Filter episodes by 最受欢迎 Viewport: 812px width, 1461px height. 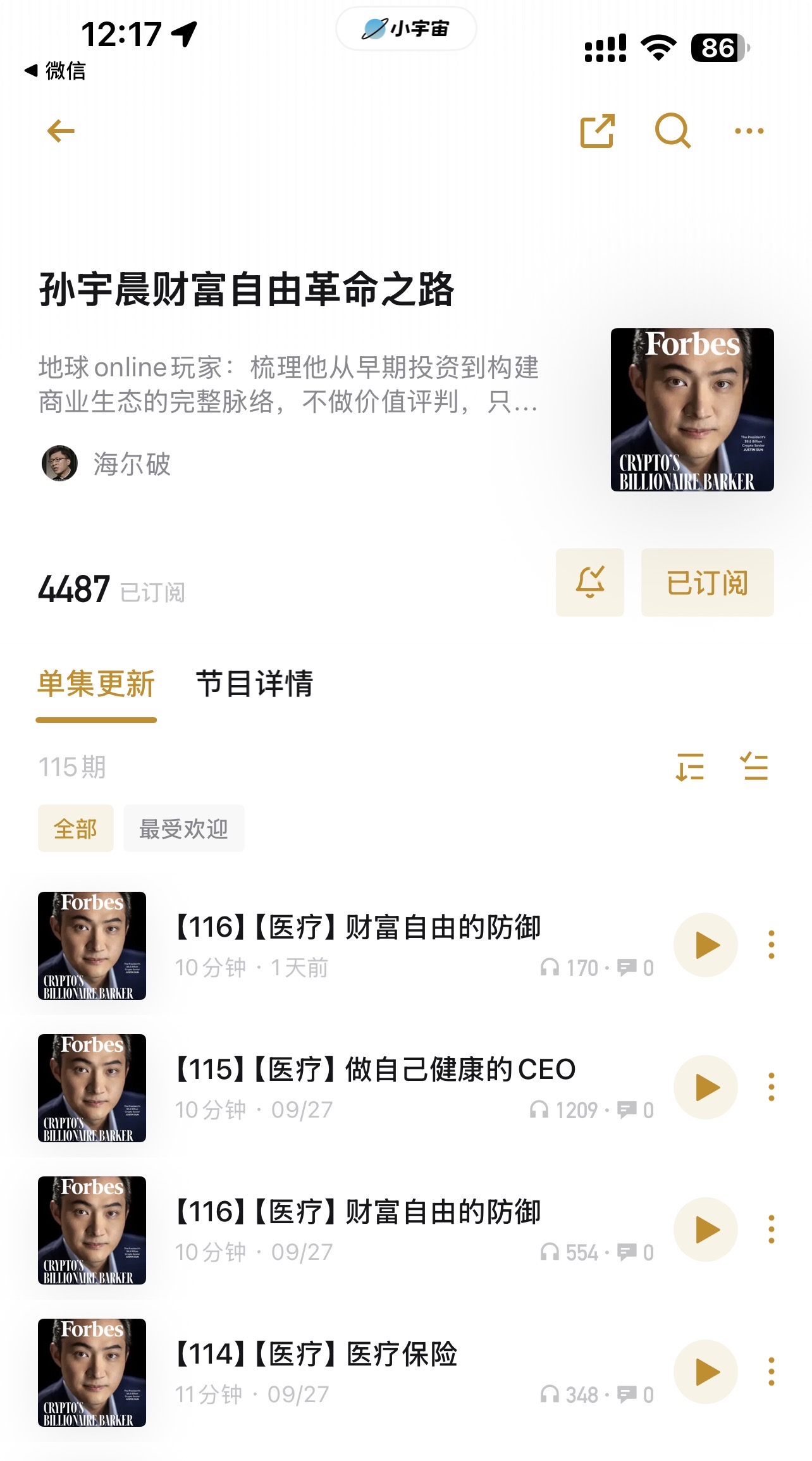click(183, 829)
